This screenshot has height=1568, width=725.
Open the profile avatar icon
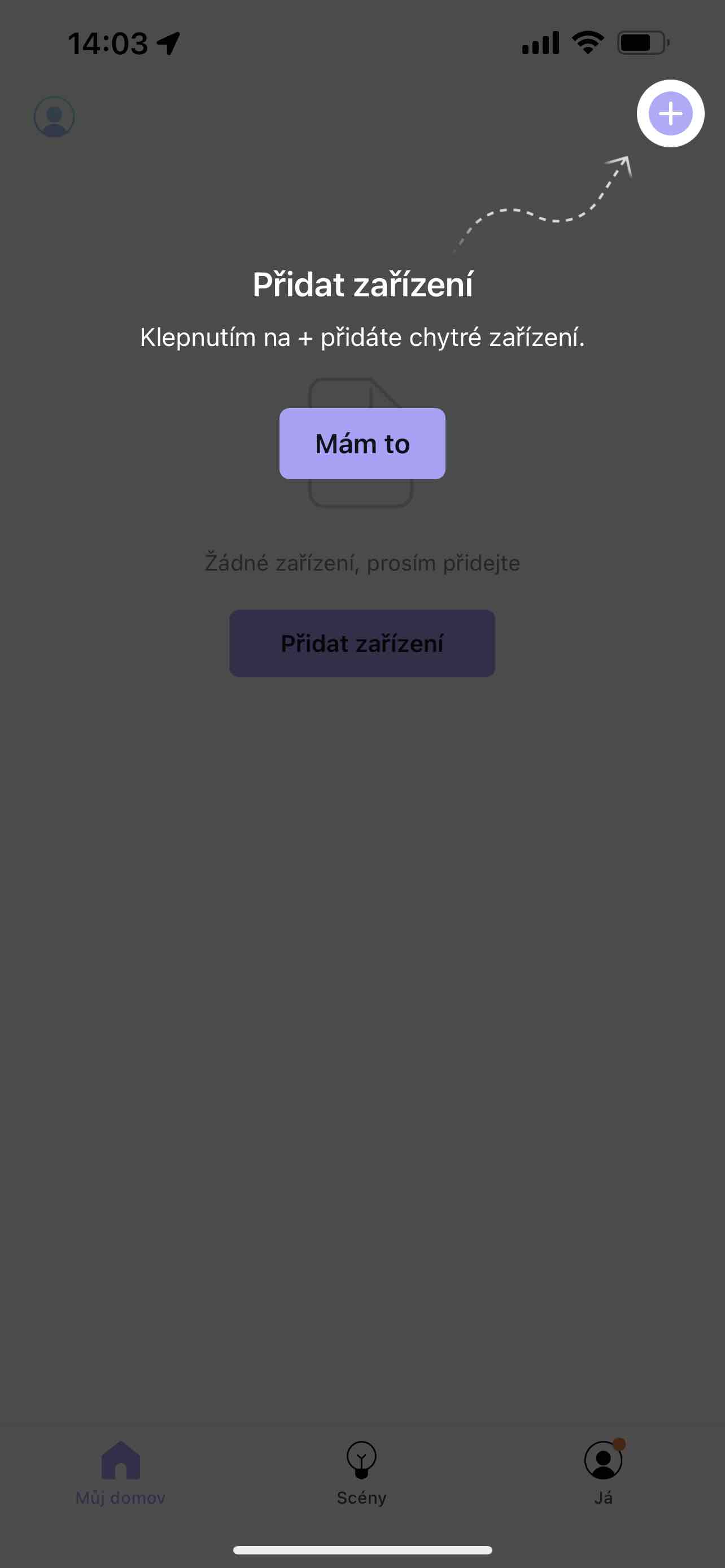54,117
